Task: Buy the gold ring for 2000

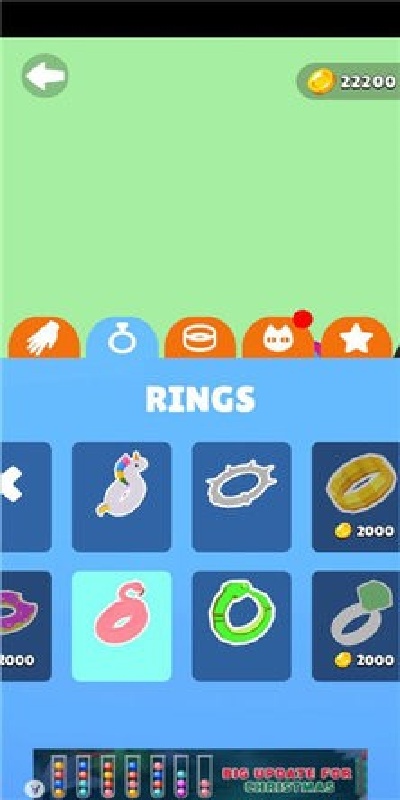Action: [356, 497]
